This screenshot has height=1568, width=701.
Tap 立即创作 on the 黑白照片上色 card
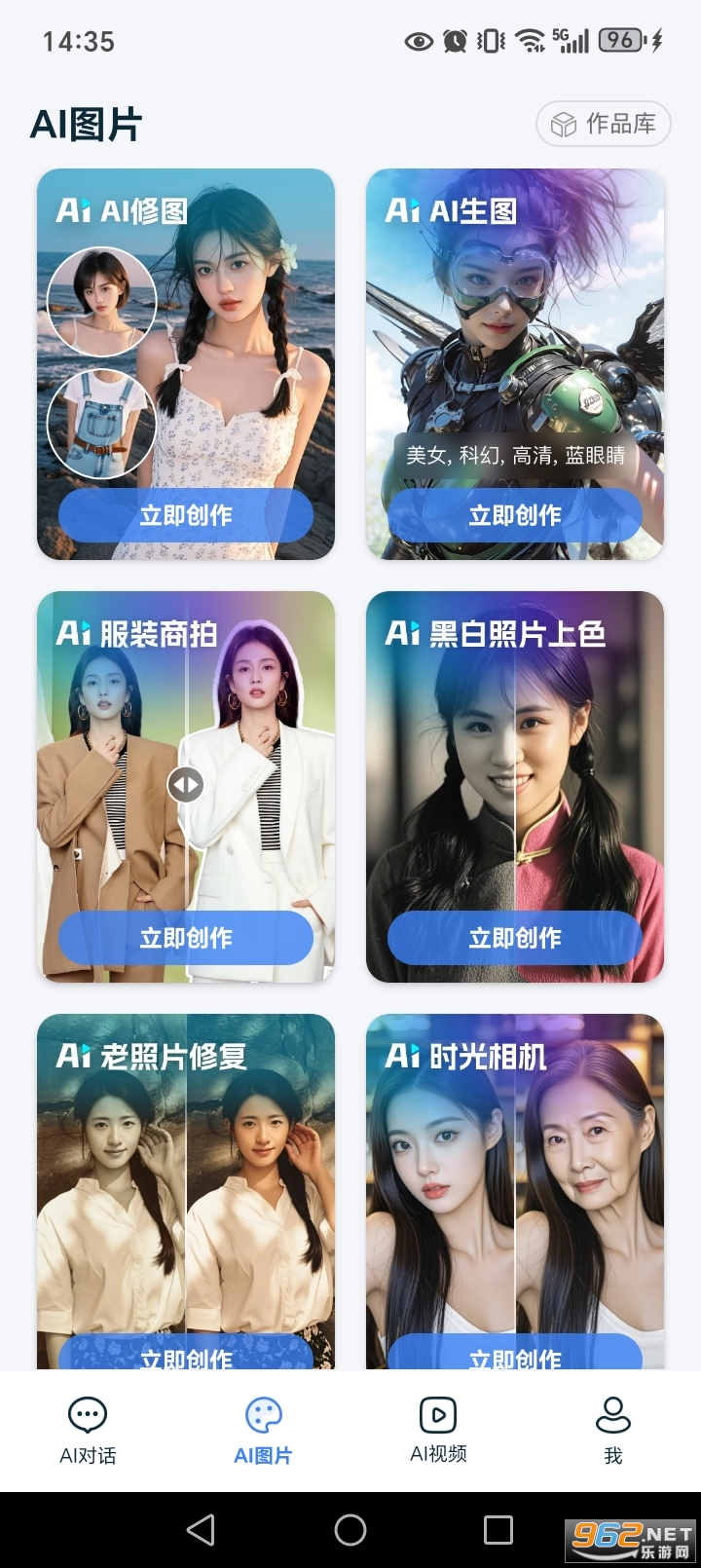516,938
